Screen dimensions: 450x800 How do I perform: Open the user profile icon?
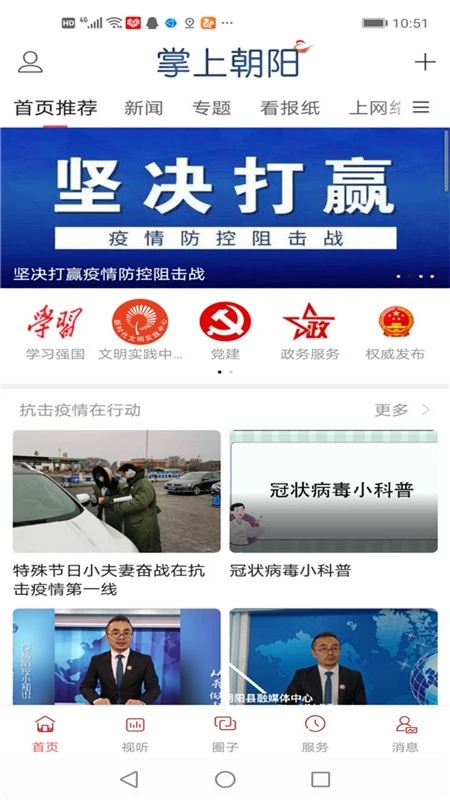coord(30,62)
